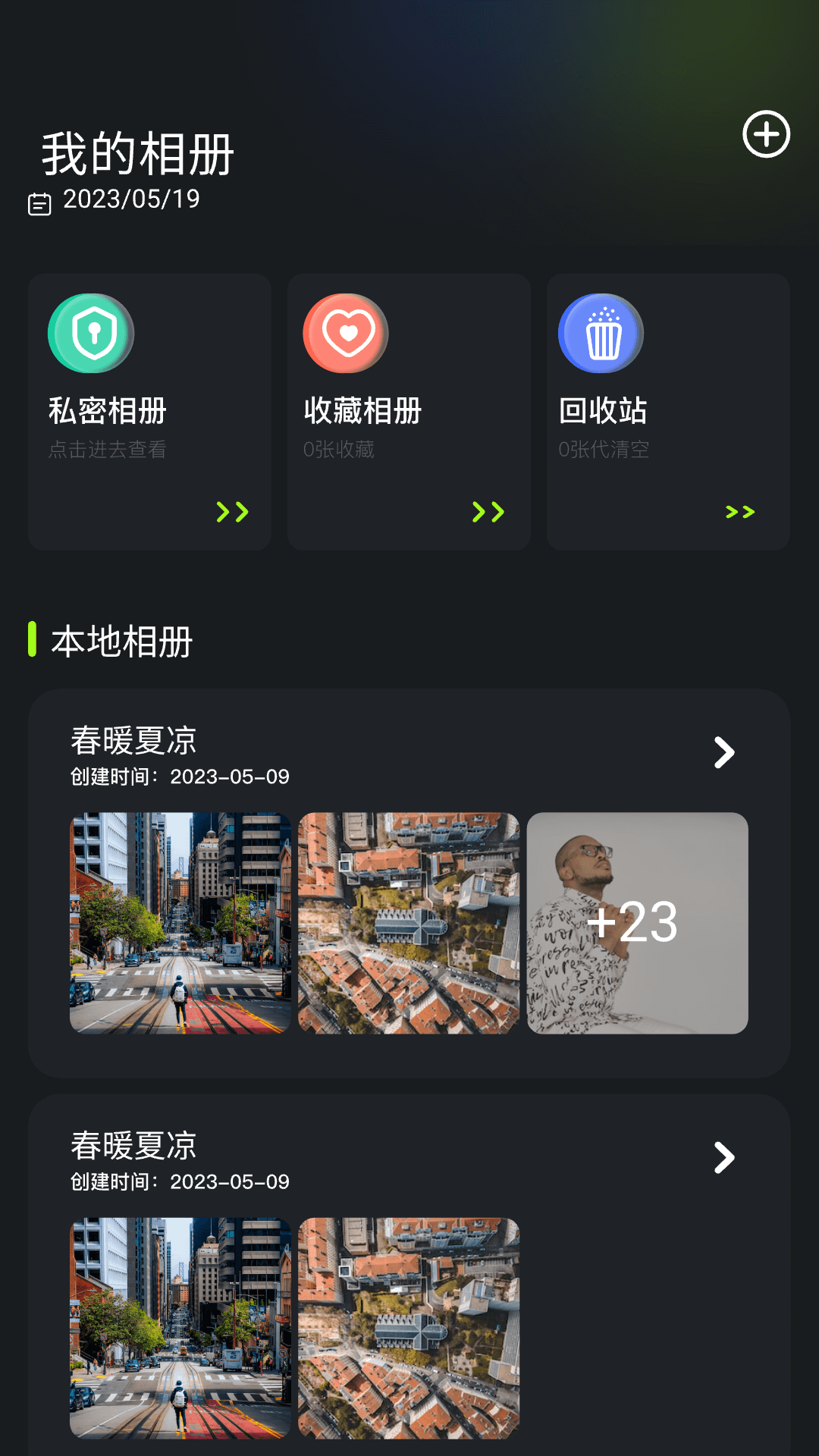Click the green accent bar beside 本地相册
The image size is (819, 1456).
[x=33, y=641]
